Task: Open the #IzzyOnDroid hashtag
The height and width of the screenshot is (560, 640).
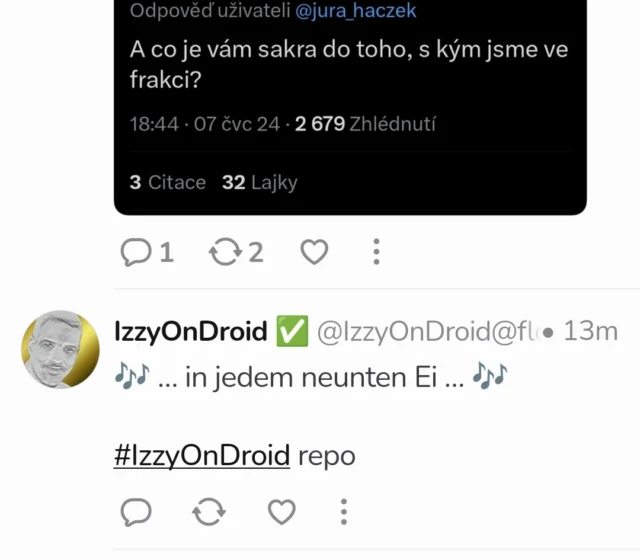Action: [x=202, y=456]
